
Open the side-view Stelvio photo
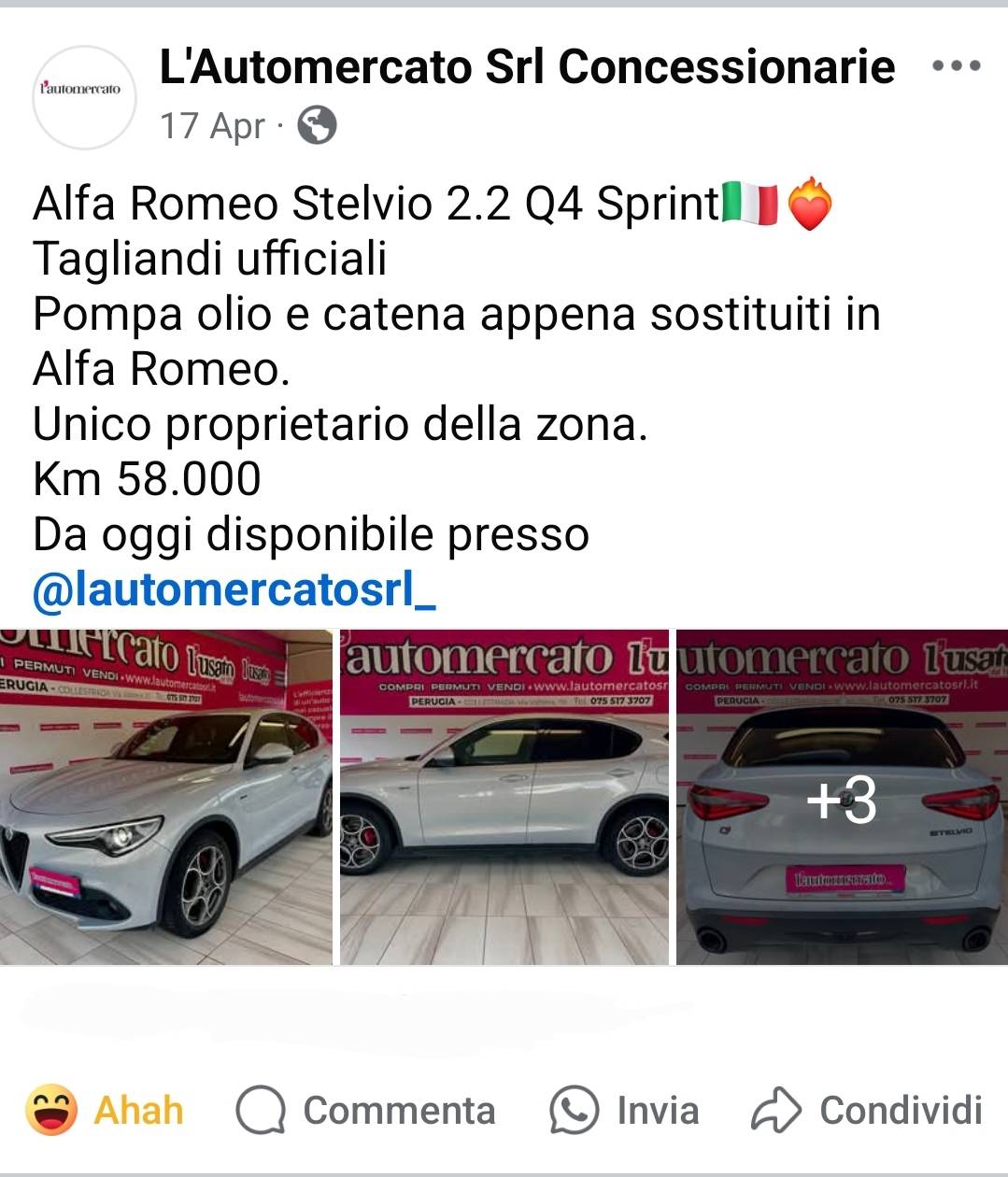[x=504, y=797]
